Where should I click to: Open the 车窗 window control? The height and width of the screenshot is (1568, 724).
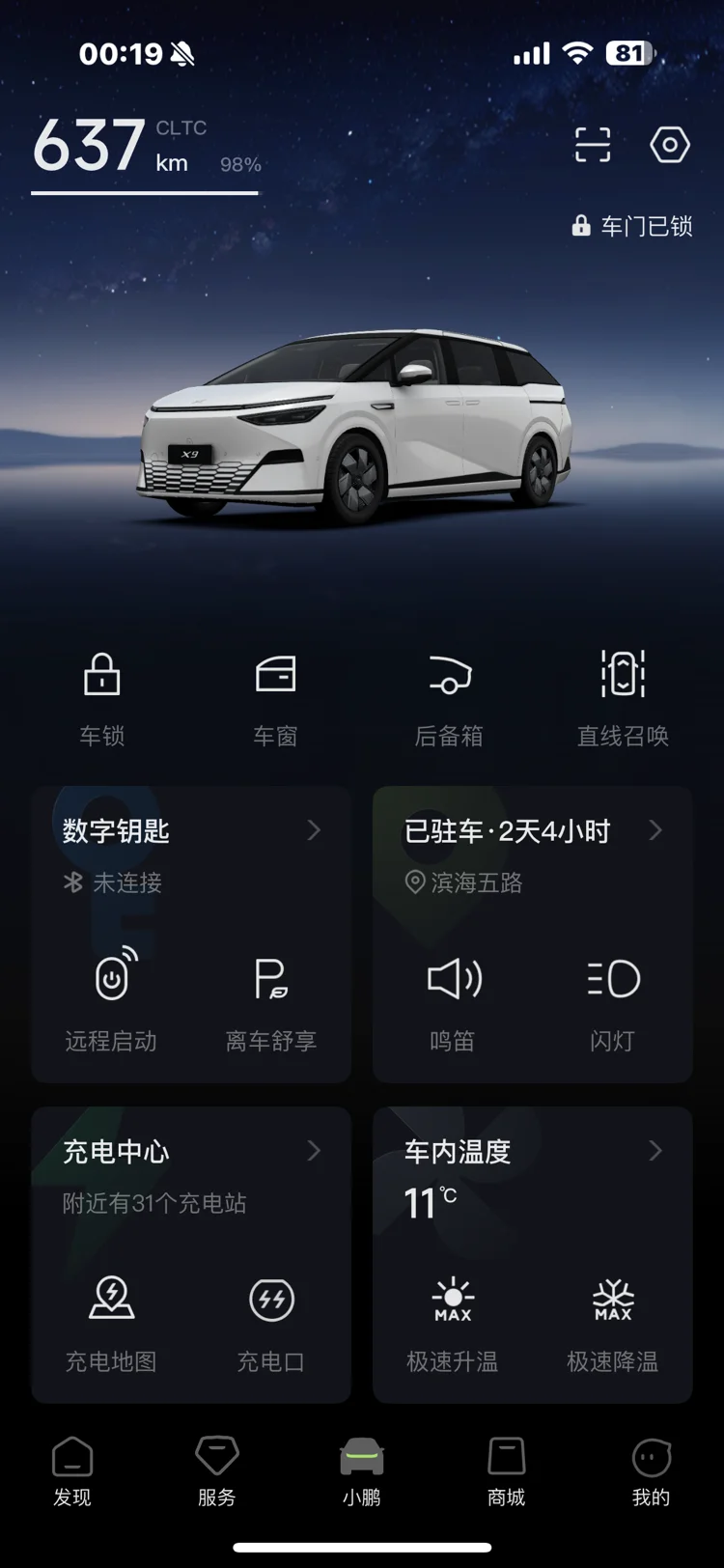click(275, 697)
